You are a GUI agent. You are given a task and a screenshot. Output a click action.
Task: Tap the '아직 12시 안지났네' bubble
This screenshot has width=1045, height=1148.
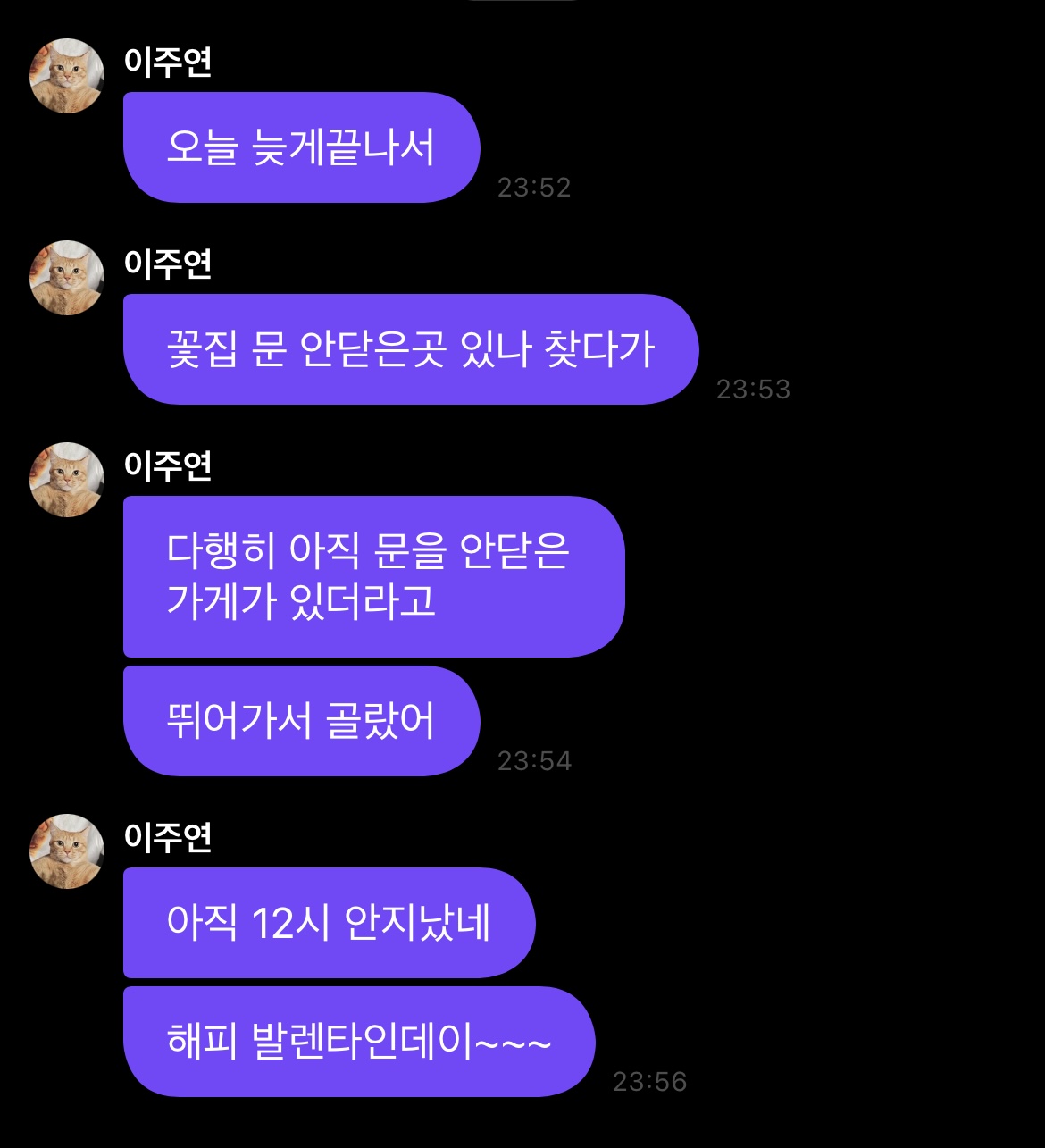328,923
